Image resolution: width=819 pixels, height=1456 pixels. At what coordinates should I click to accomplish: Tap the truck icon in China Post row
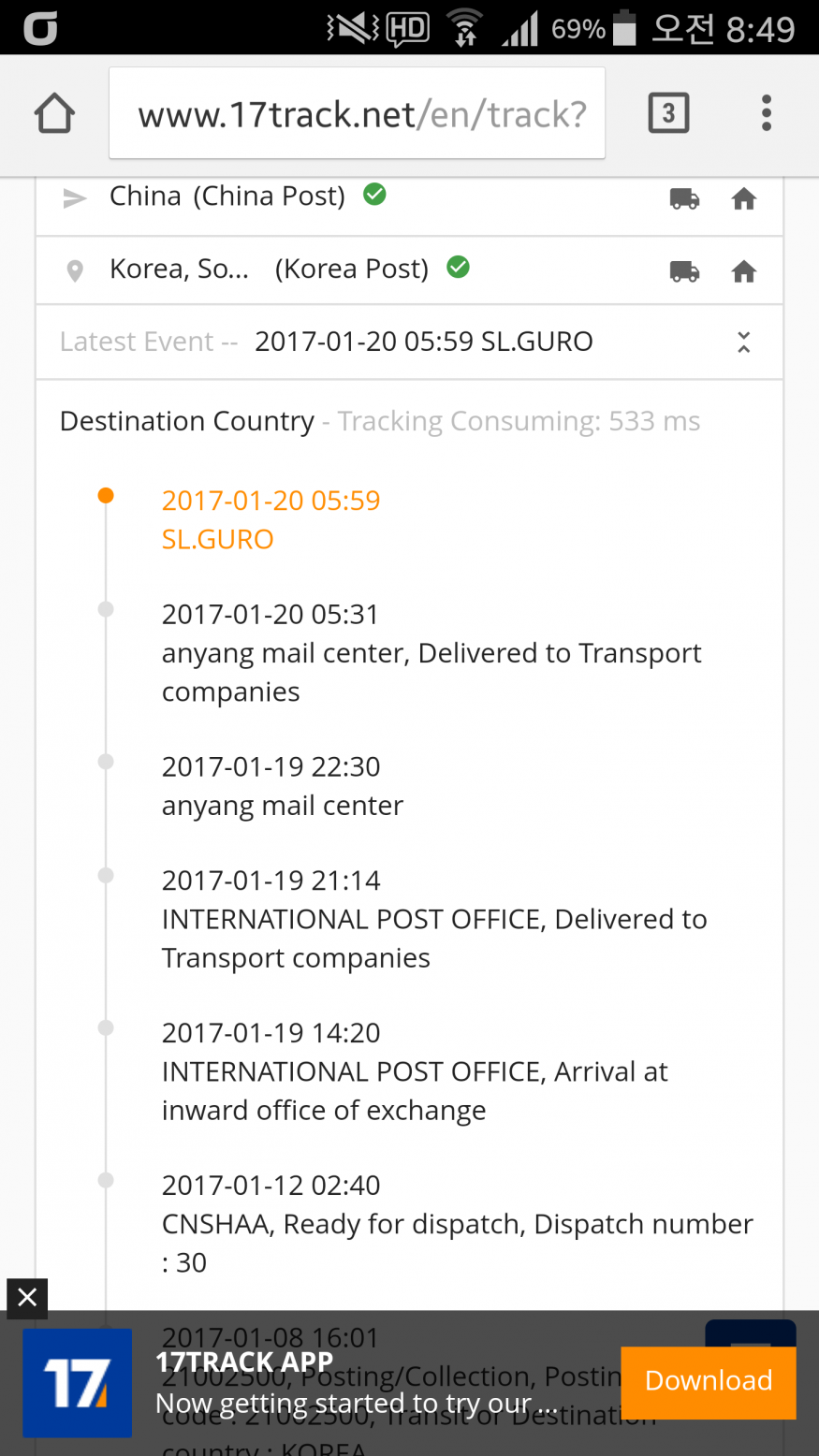[684, 198]
